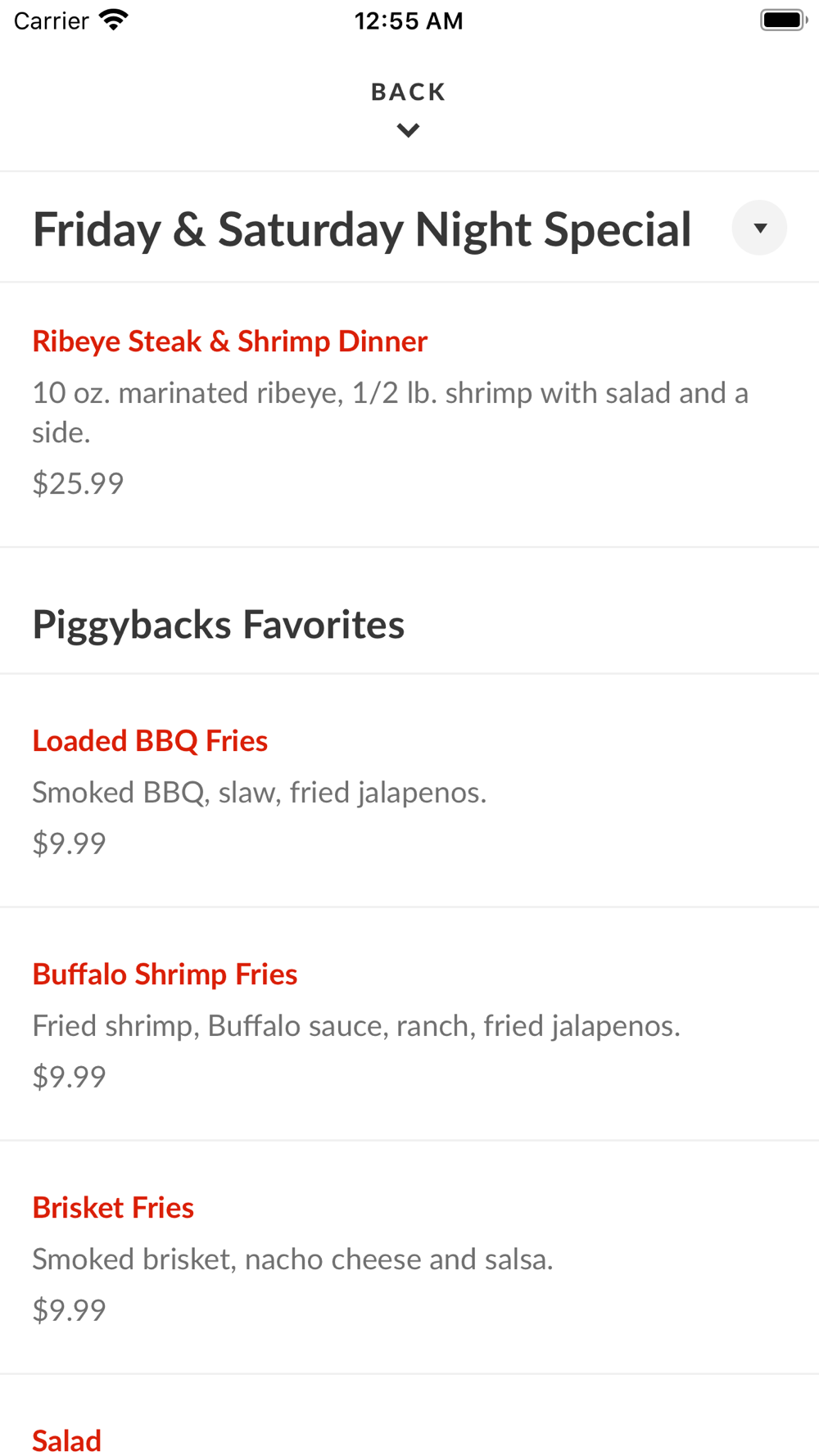Open the menu section dropdown arrow

759,228
